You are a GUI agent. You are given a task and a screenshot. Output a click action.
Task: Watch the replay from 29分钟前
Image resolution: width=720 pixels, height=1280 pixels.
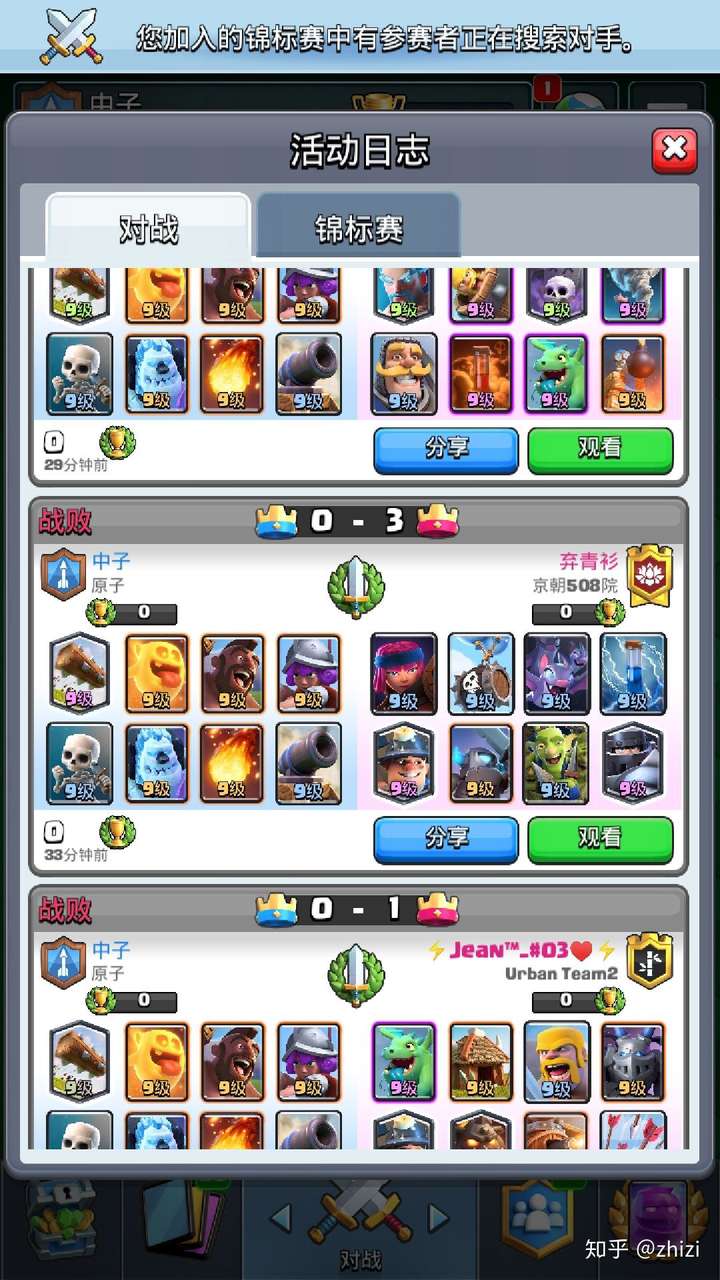pos(600,449)
